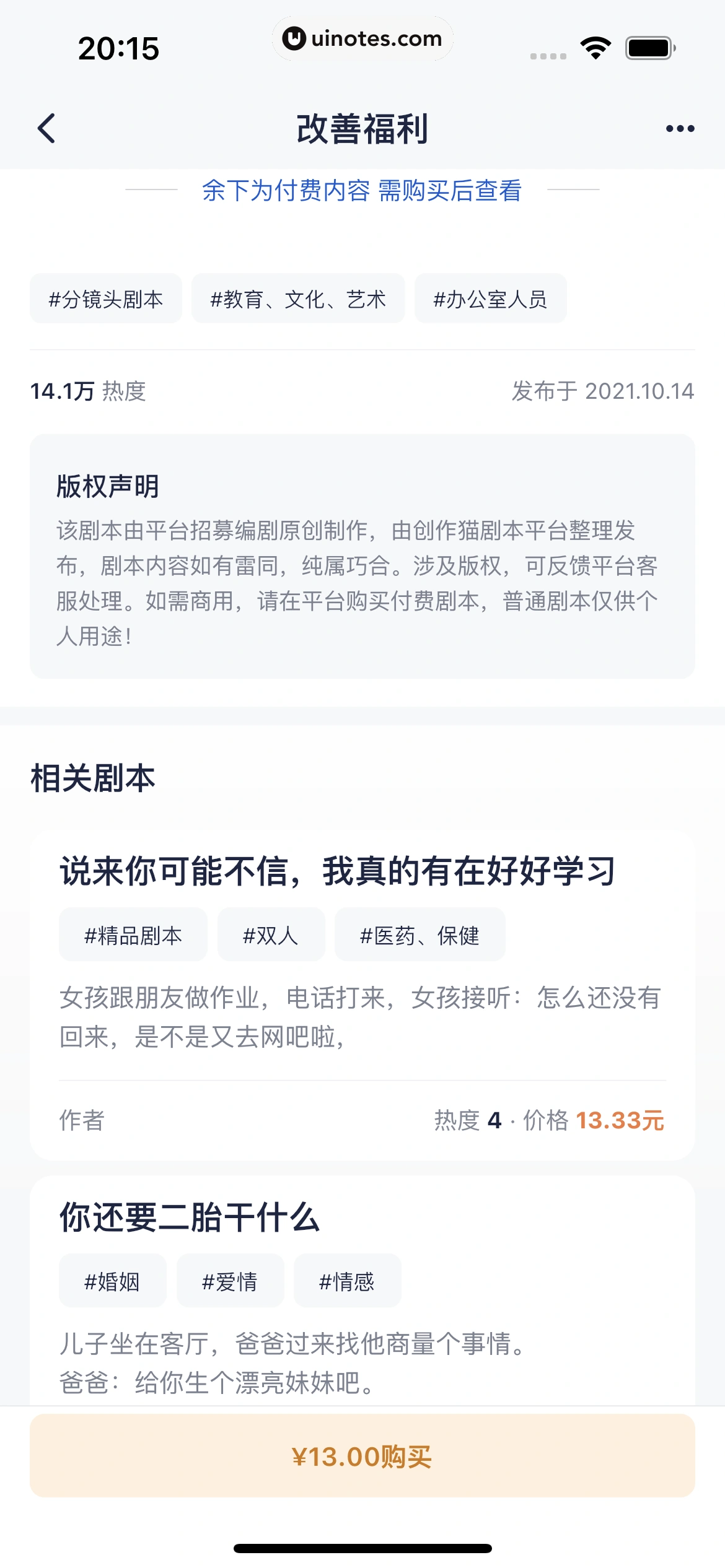
Task: Open the three-dot overflow menu
Action: coord(680,129)
